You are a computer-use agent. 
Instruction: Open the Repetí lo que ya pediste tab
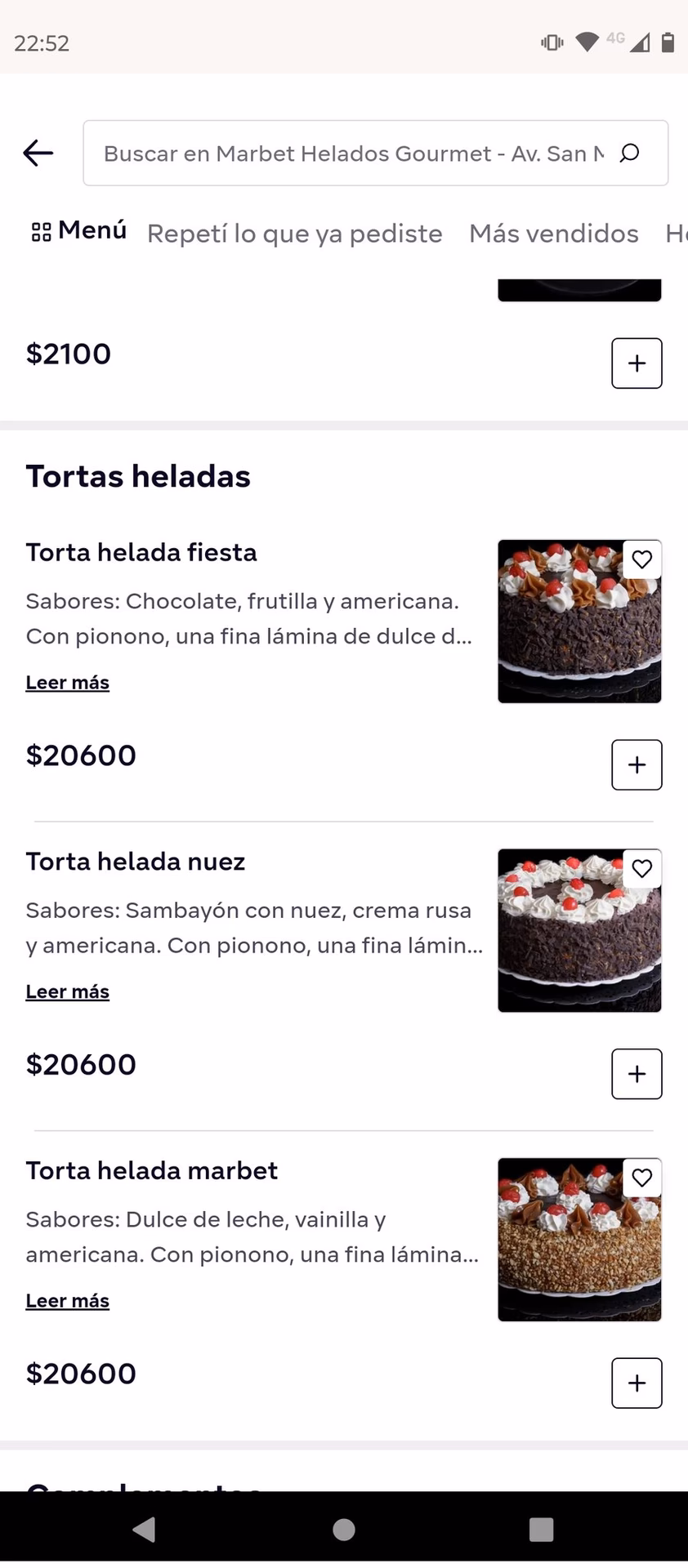point(294,234)
